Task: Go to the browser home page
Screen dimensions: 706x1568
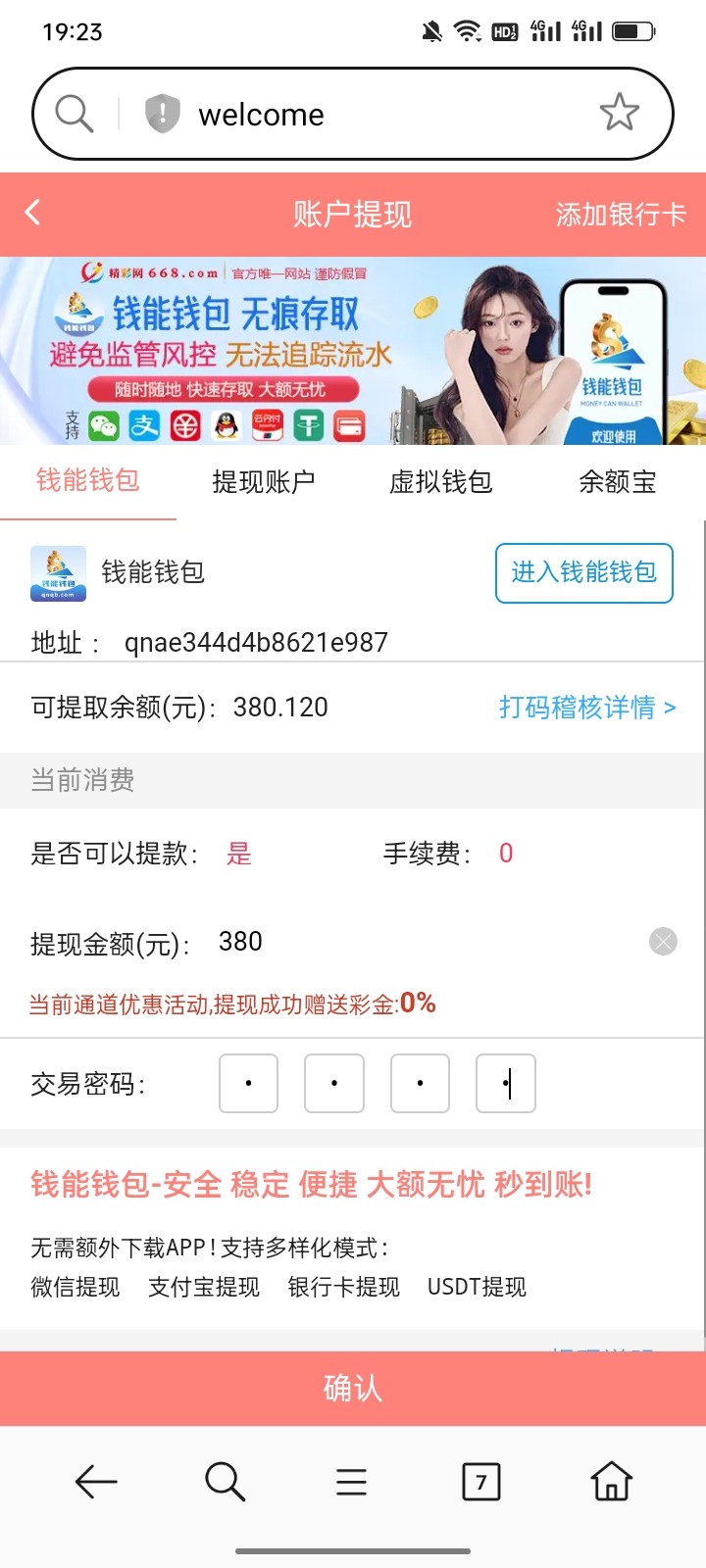Action: (x=611, y=1482)
